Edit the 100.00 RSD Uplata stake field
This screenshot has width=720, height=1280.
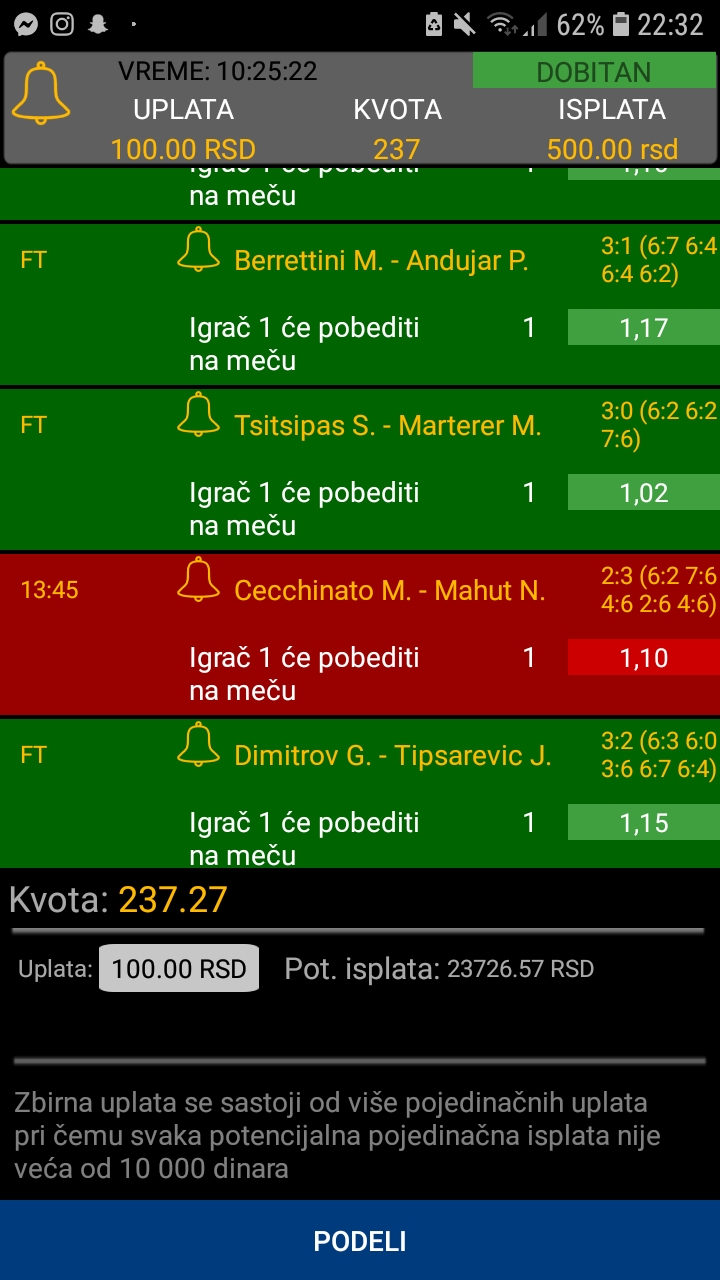(x=179, y=968)
